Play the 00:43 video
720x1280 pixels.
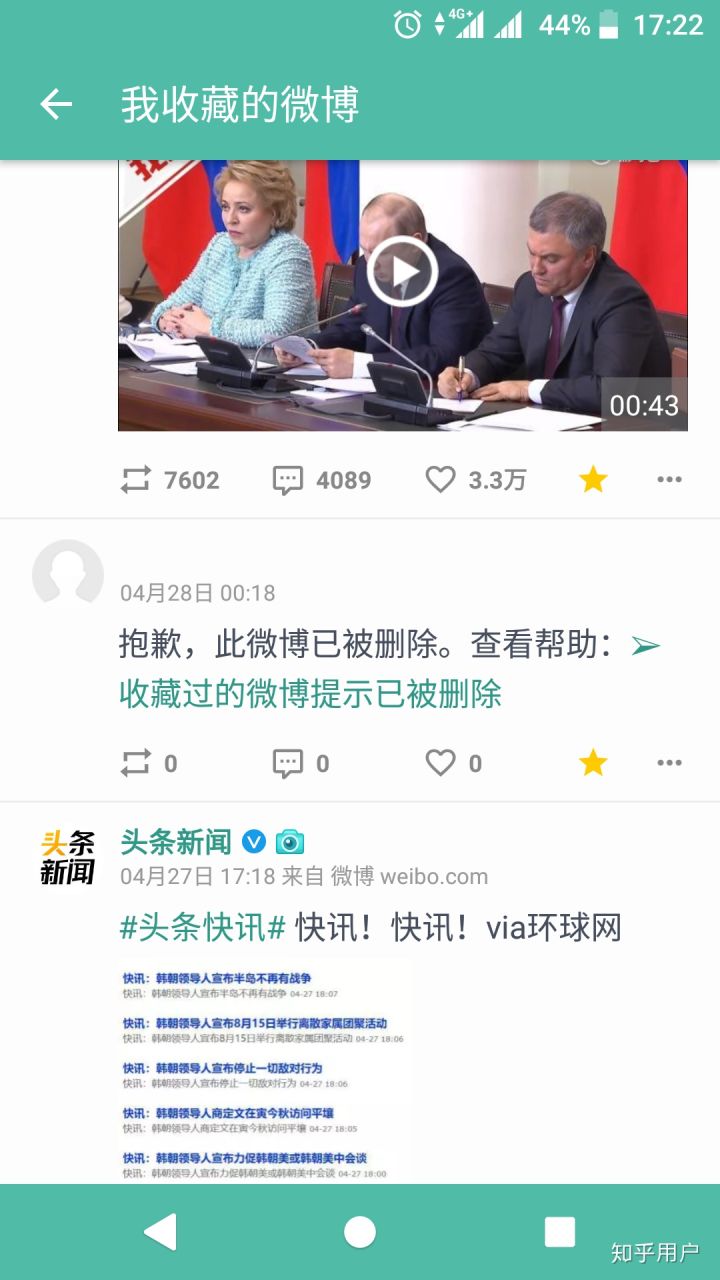402,271
